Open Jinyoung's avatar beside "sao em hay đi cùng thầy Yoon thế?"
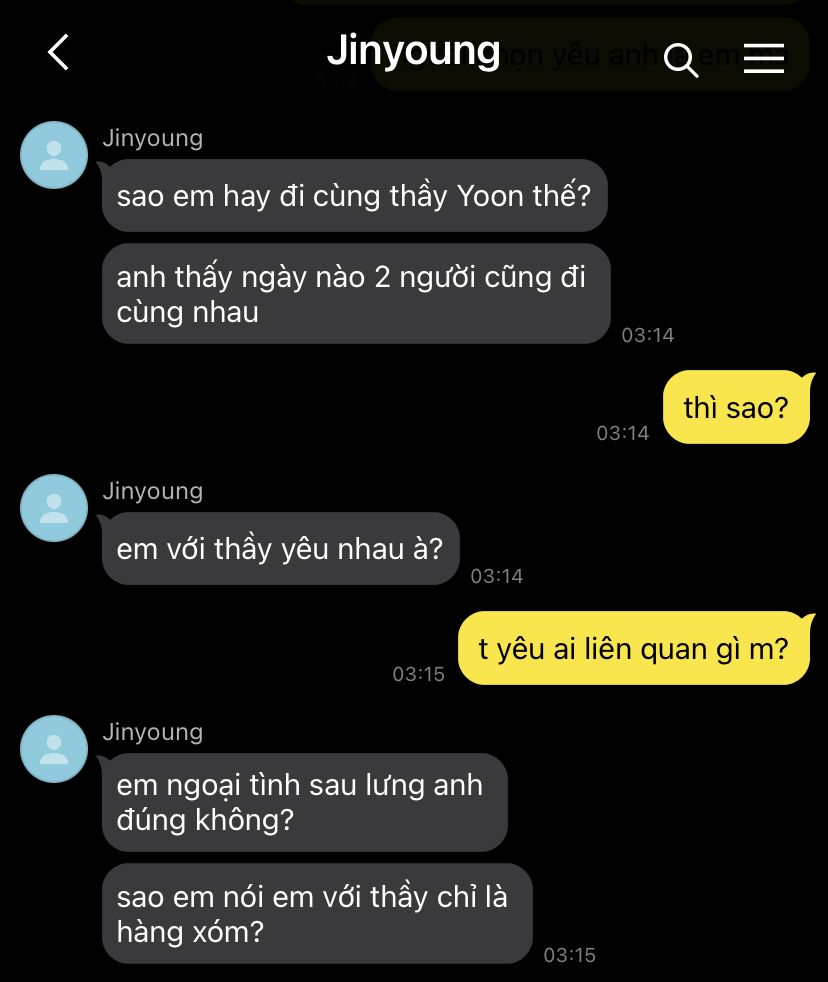This screenshot has height=982, width=828. point(54,155)
